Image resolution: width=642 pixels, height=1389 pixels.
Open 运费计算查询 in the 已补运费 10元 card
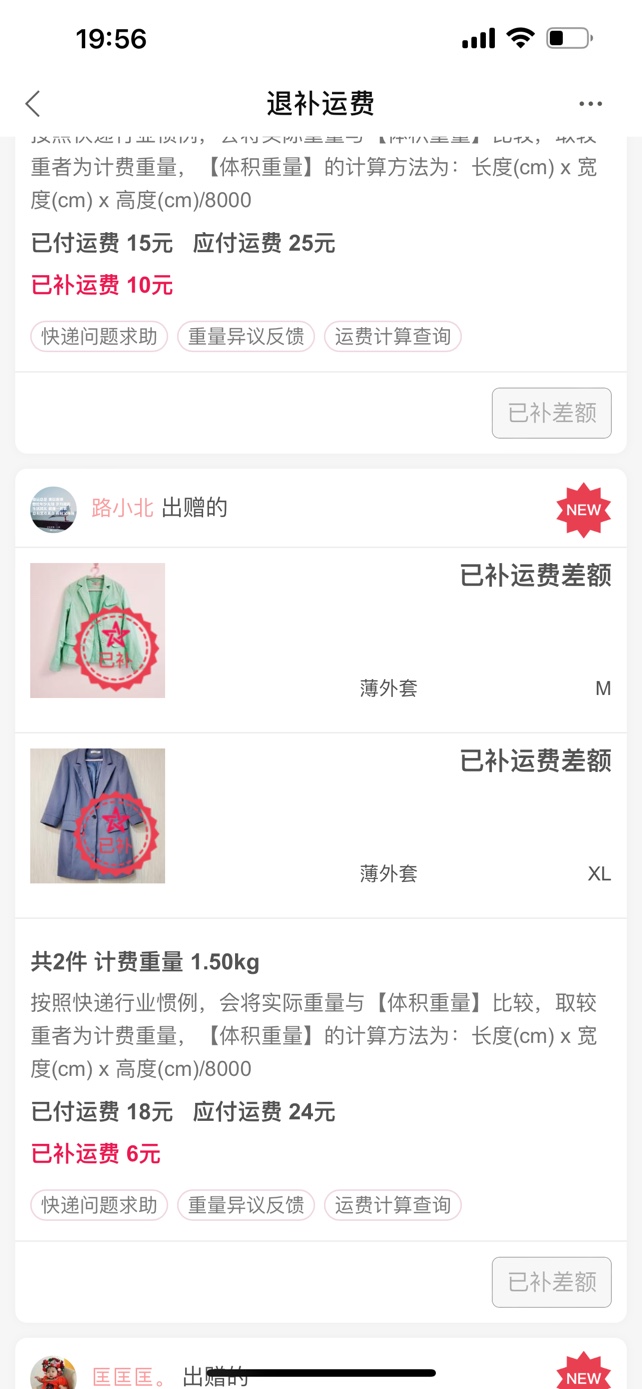pos(392,337)
